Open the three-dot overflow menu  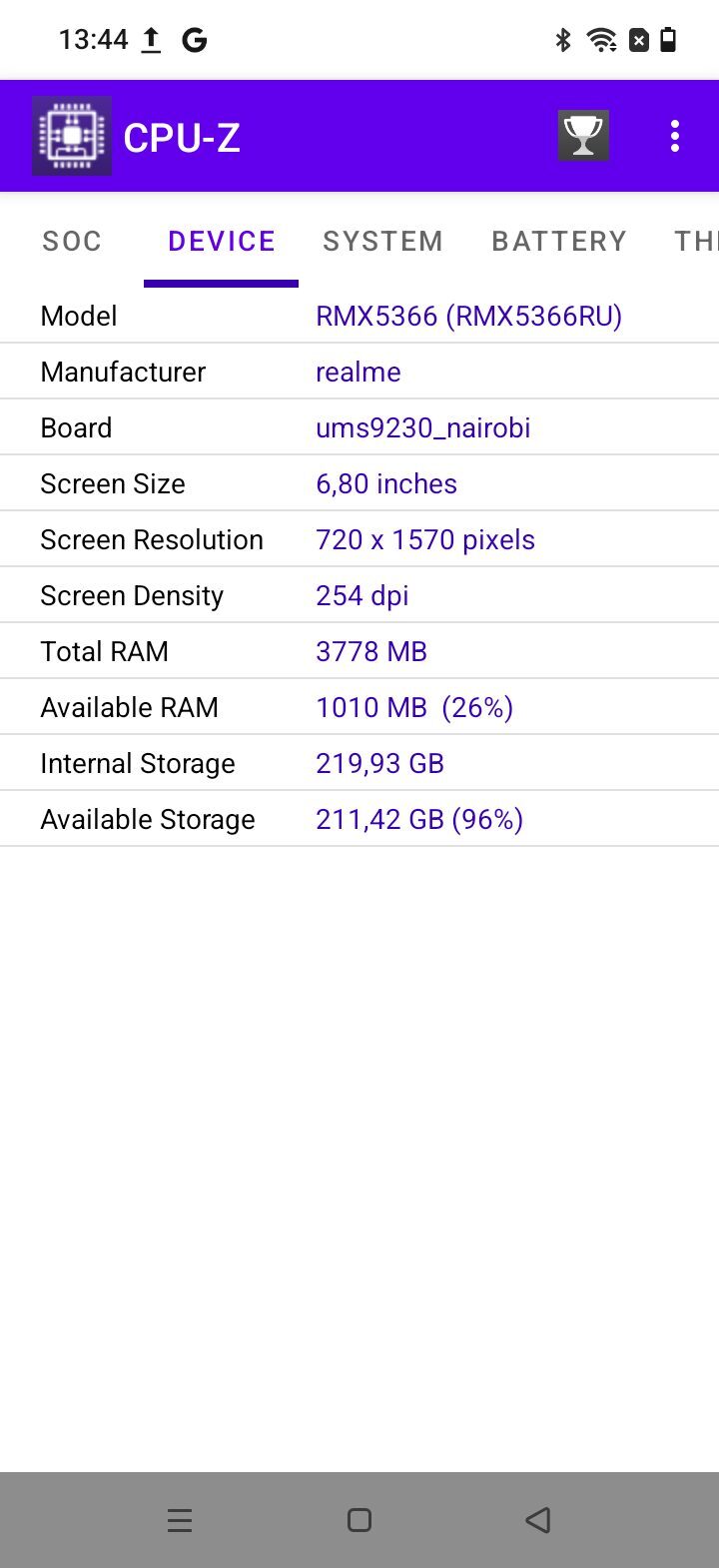(x=675, y=136)
